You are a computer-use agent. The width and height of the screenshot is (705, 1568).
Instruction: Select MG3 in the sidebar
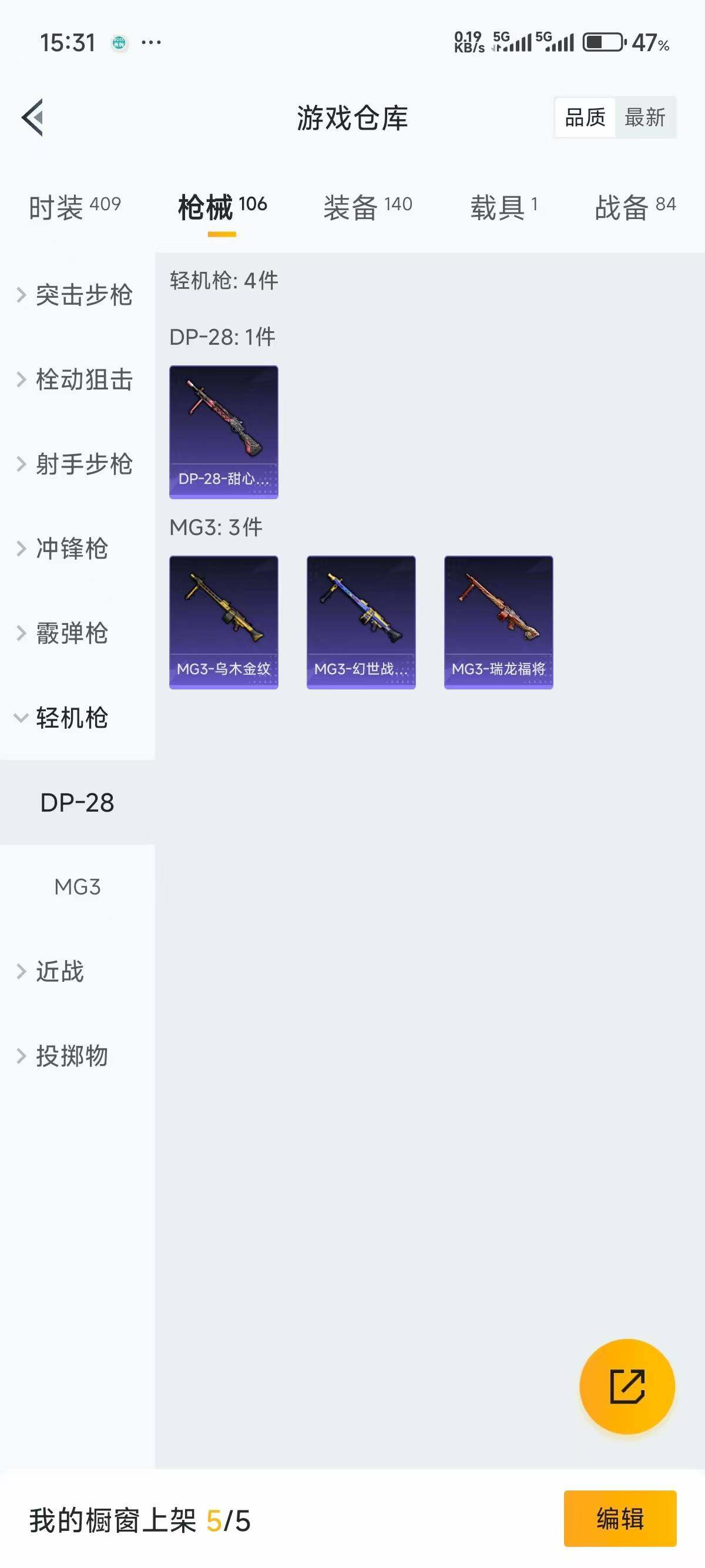pyautogui.click(x=79, y=887)
